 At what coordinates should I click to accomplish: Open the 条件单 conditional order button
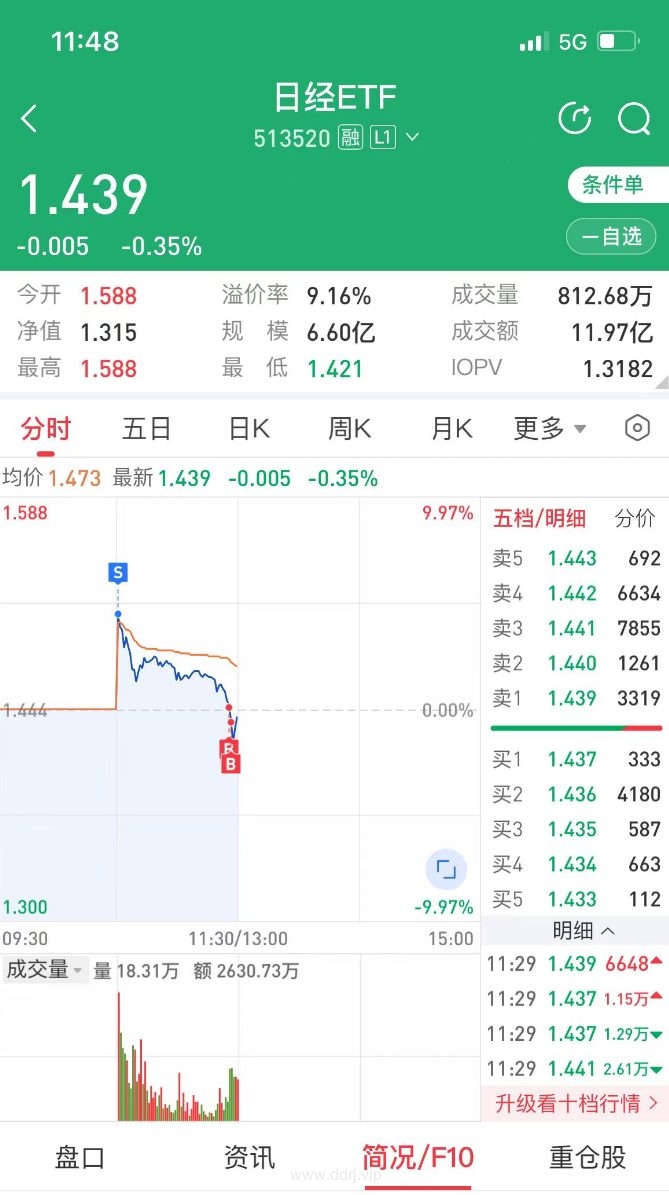pyautogui.click(x=617, y=184)
